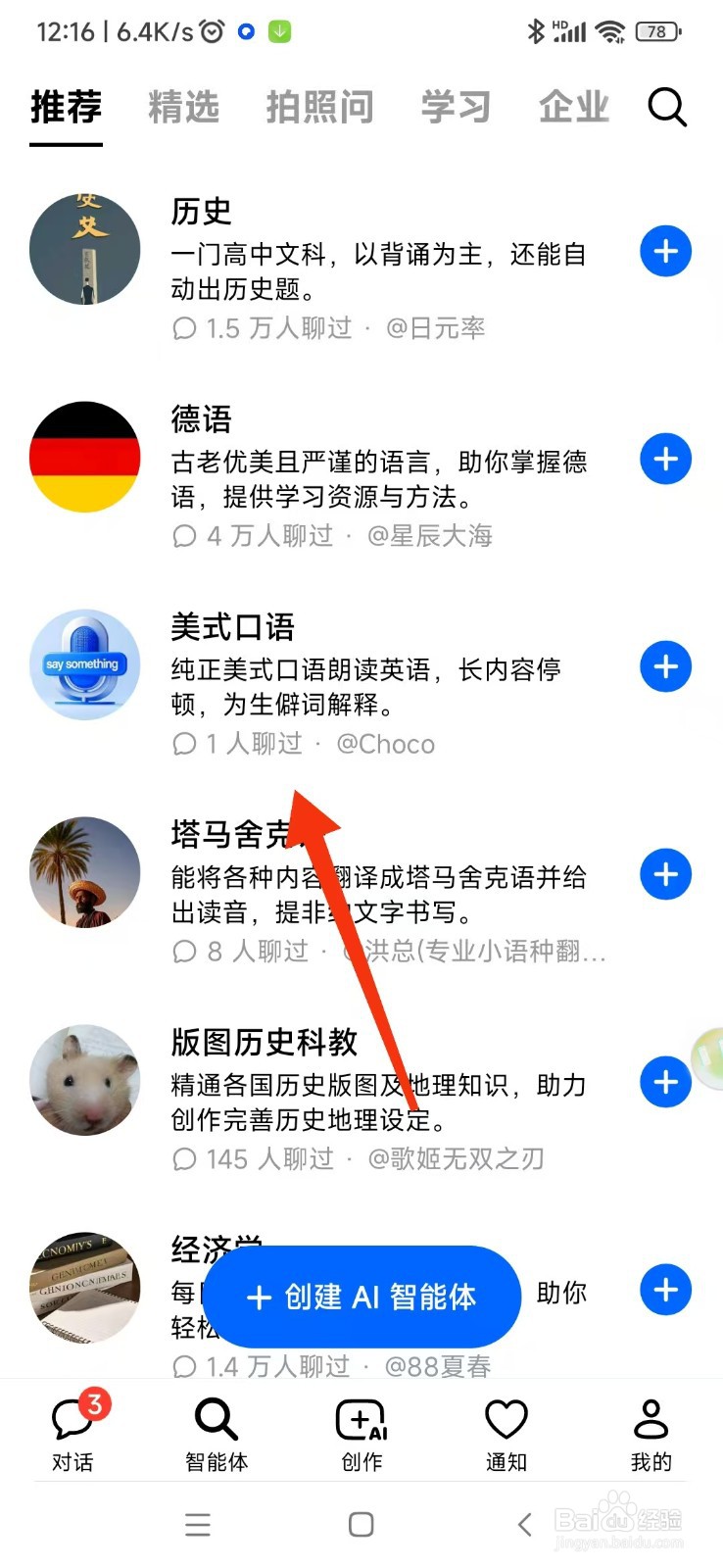Screen dimensions: 723x1568
Task: Tap the hamster avatar of 版图历史科教
Action: (84, 1081)
